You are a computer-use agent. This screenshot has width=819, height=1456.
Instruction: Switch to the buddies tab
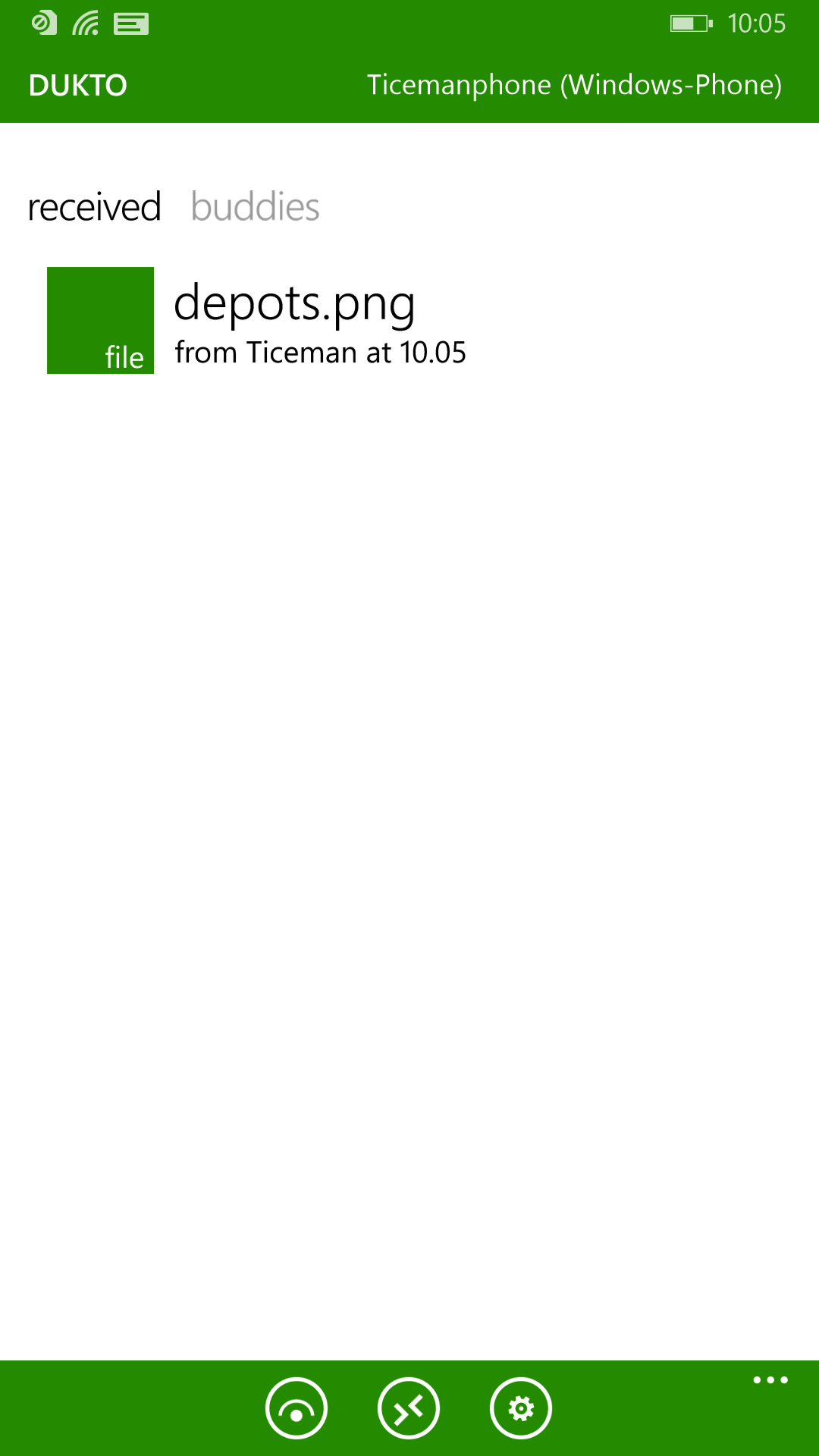click(255, 207)
